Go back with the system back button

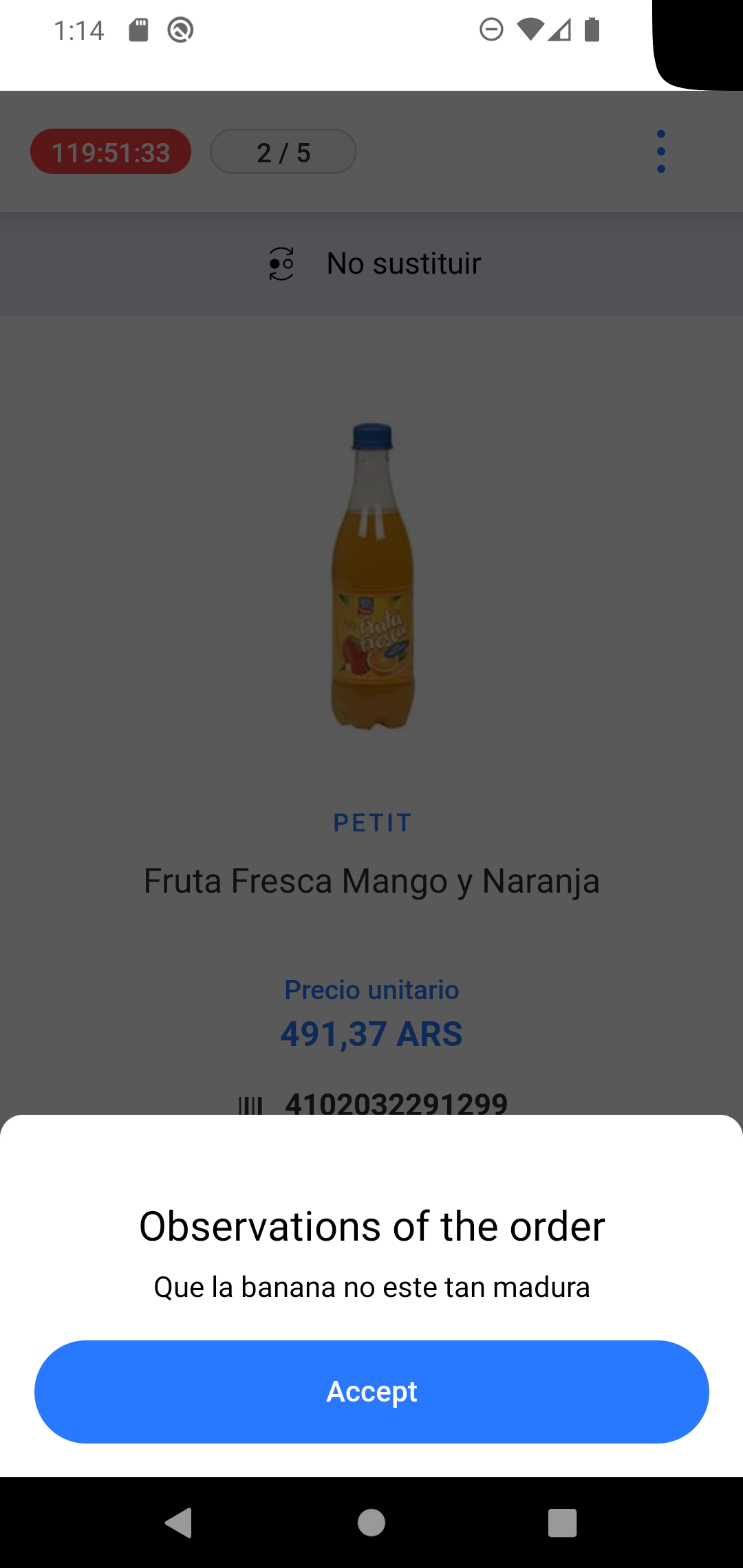[179, 1523]
